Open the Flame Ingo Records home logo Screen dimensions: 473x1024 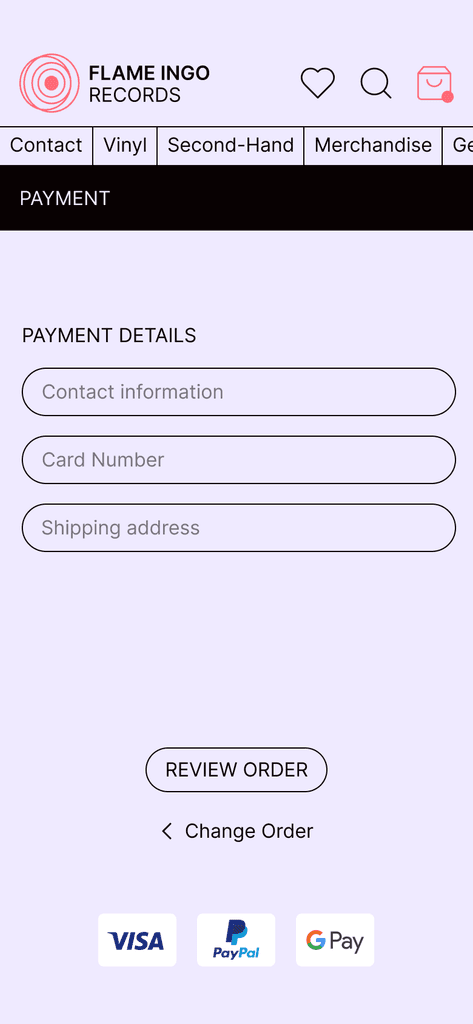pos(115,83)
